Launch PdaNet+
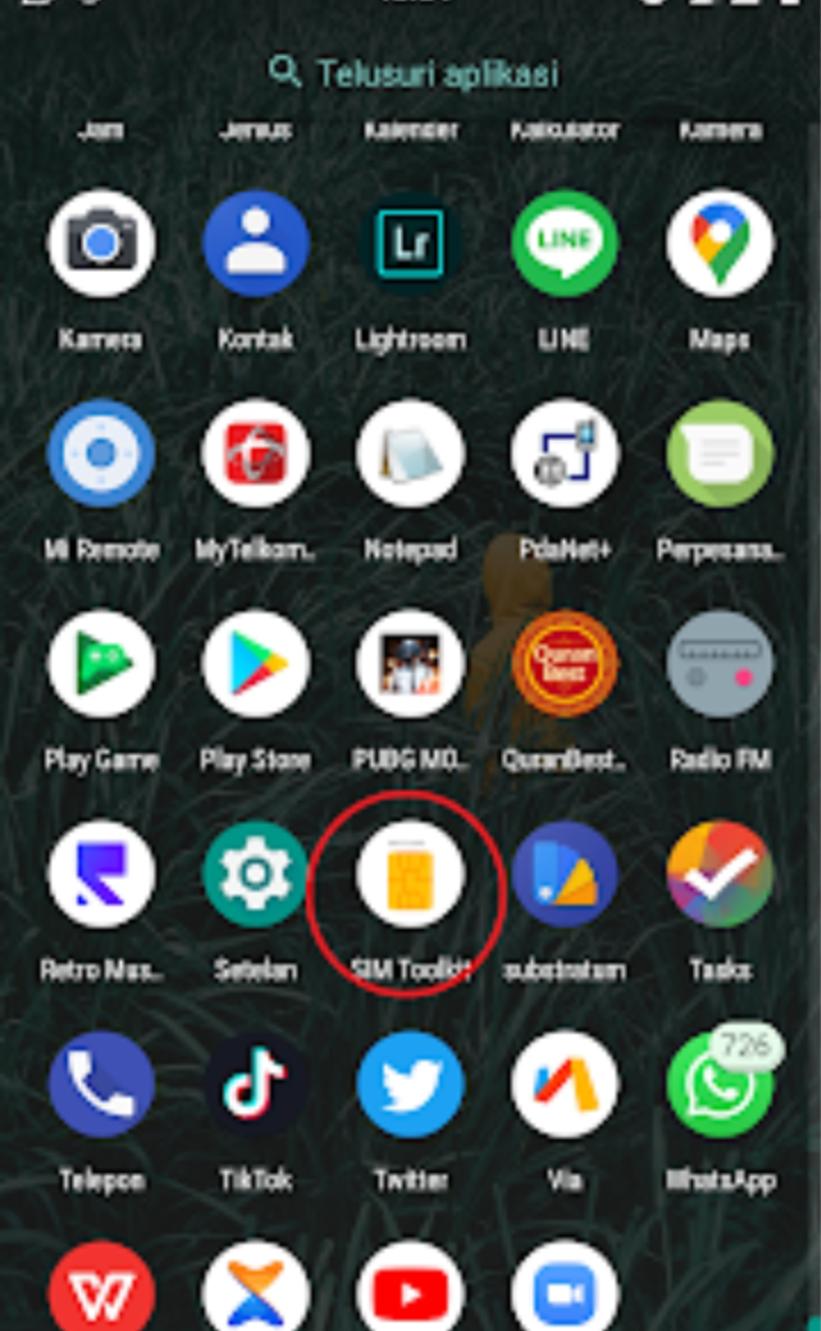 click(564, 454)
